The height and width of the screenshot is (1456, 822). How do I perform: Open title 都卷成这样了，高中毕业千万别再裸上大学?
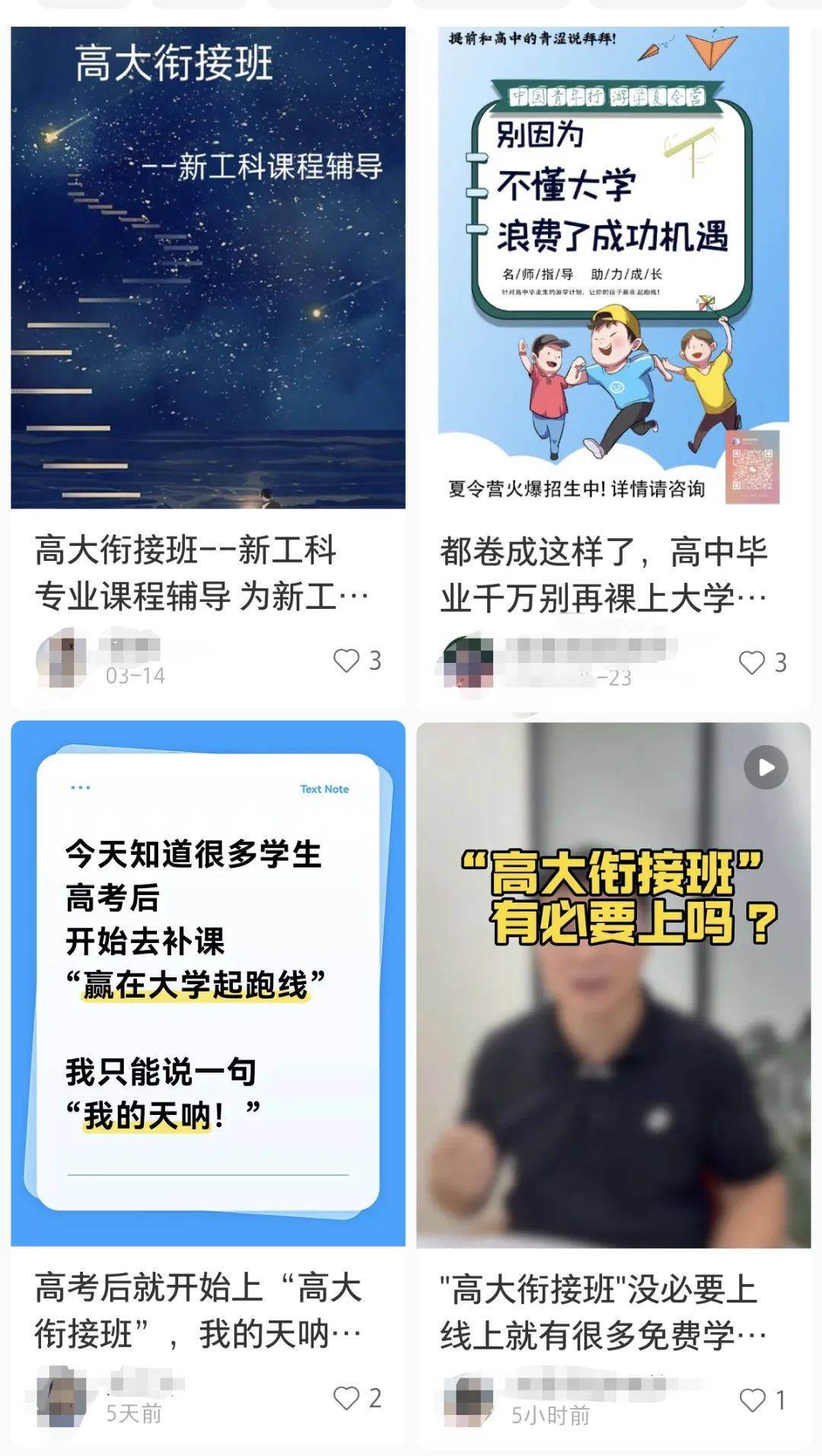[603, 575]
